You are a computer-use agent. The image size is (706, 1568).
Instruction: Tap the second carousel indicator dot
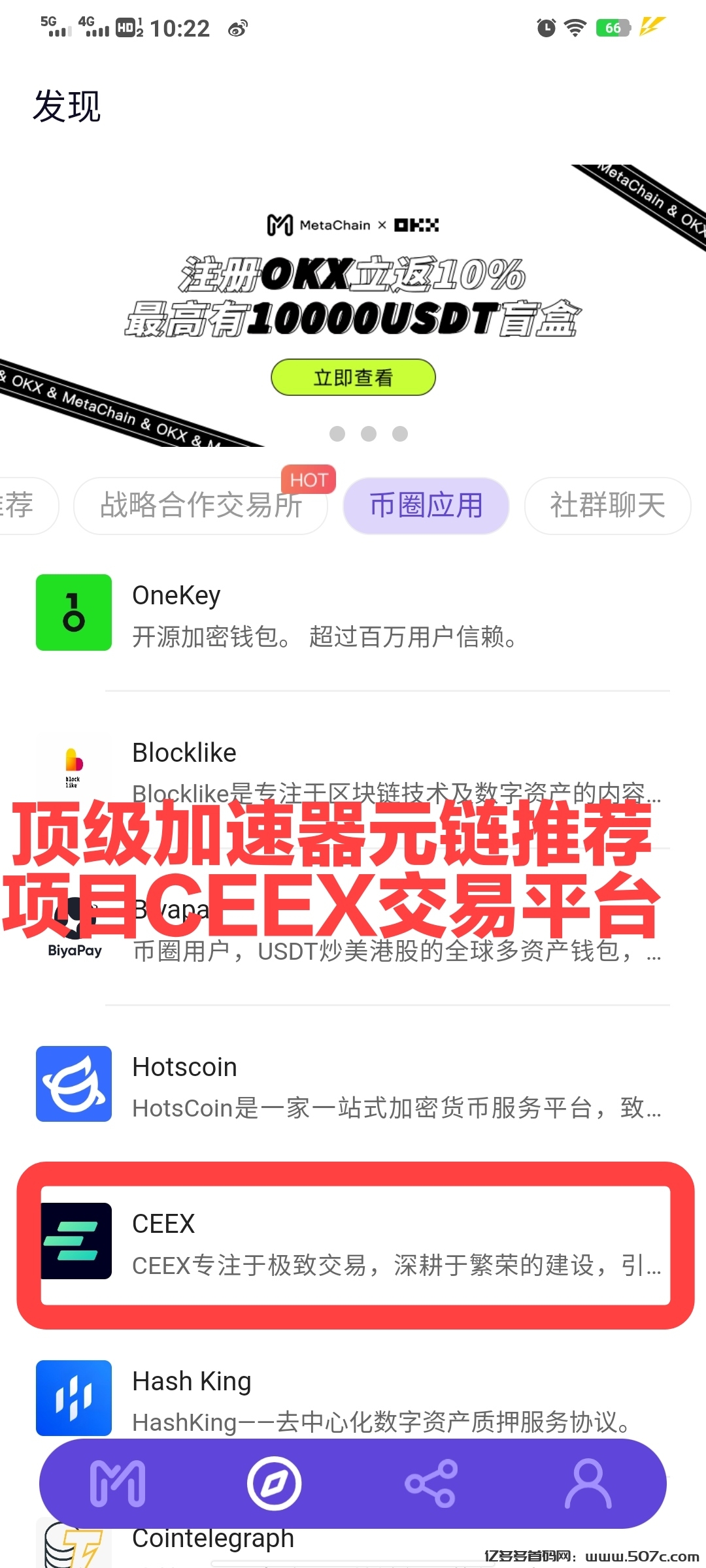369,433
